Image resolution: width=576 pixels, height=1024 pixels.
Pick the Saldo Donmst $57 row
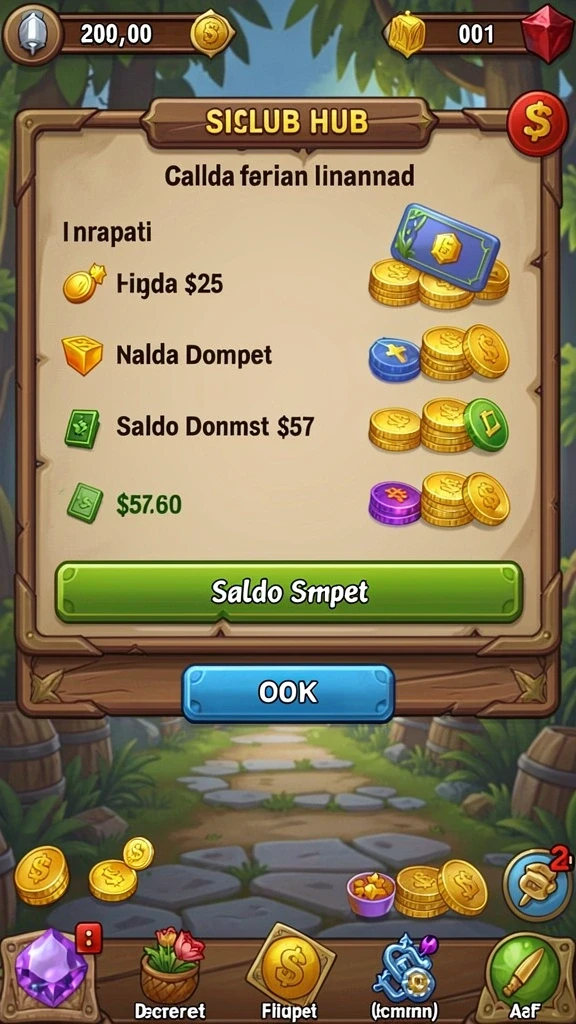[286, 427]
